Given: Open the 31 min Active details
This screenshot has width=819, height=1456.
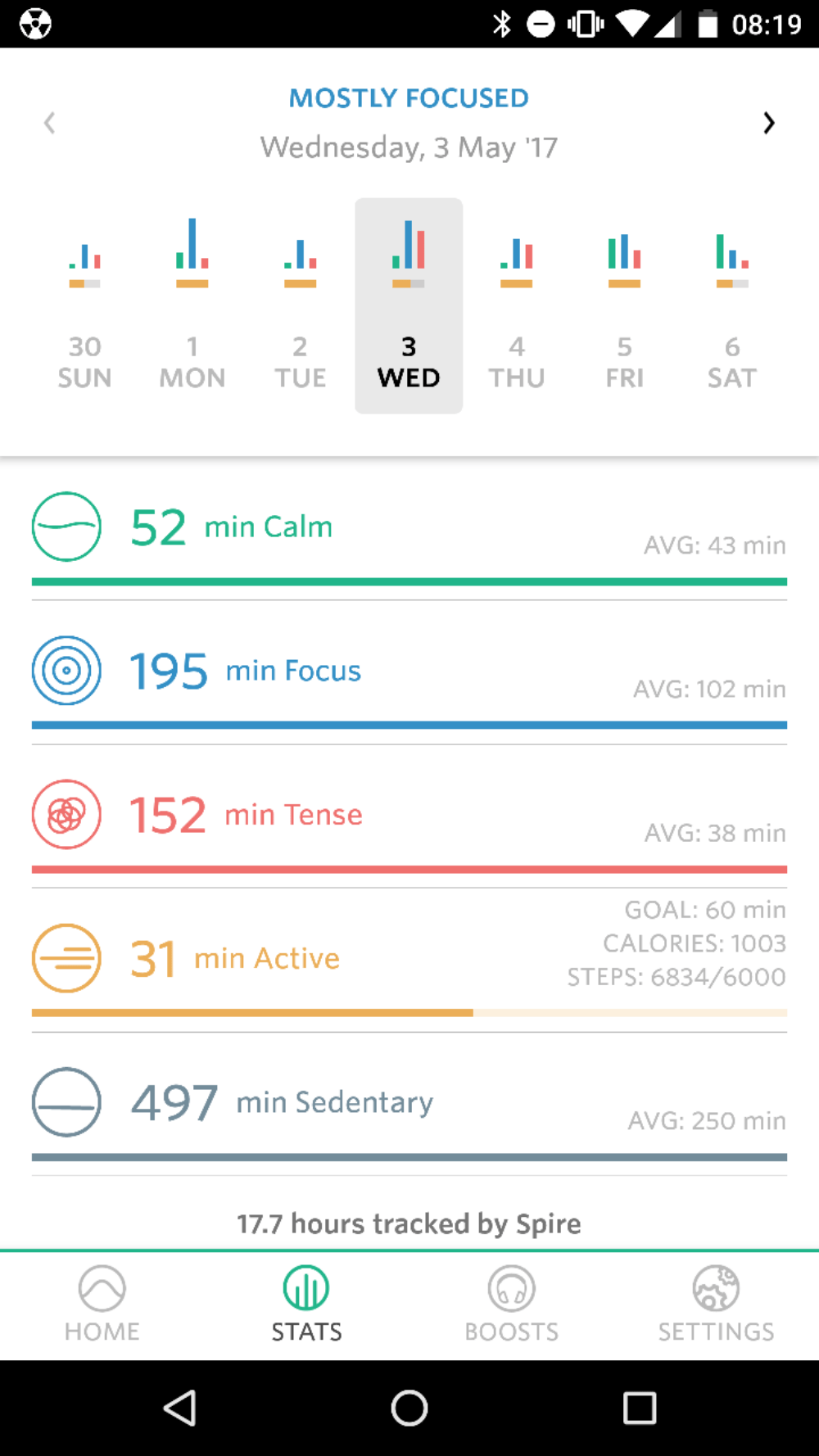Looking at the screenshot, I should click(409, 959).
